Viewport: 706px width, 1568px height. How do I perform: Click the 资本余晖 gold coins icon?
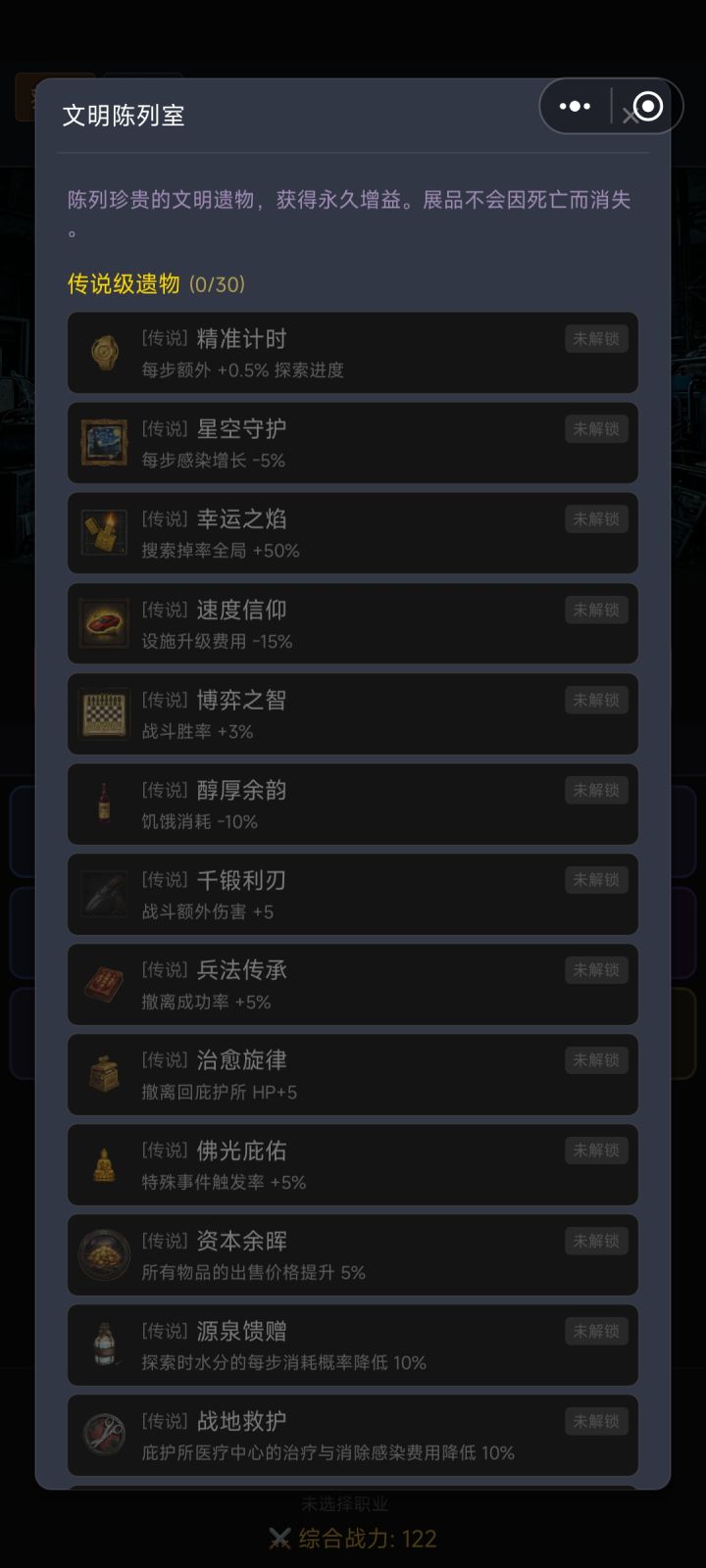104,1254
